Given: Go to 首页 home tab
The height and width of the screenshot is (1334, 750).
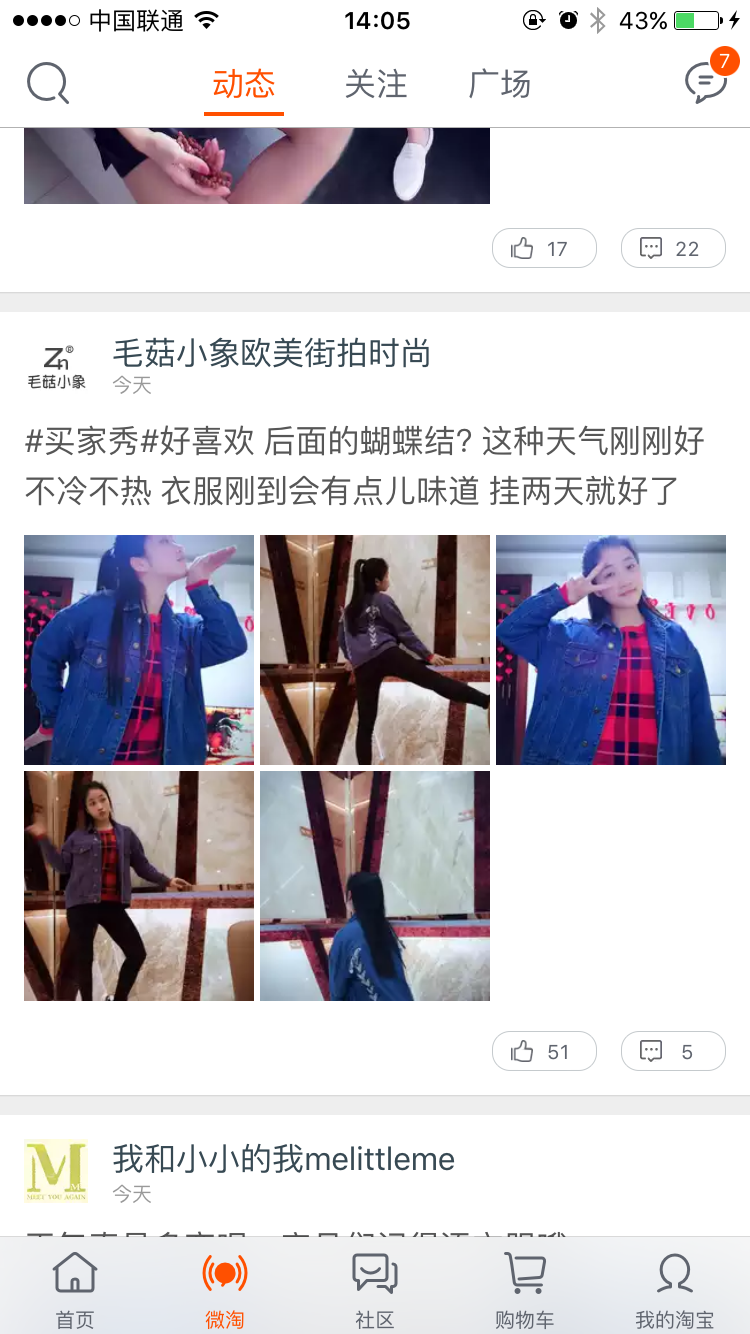Looking at the screenshot, I should (x=75, y=1290).
